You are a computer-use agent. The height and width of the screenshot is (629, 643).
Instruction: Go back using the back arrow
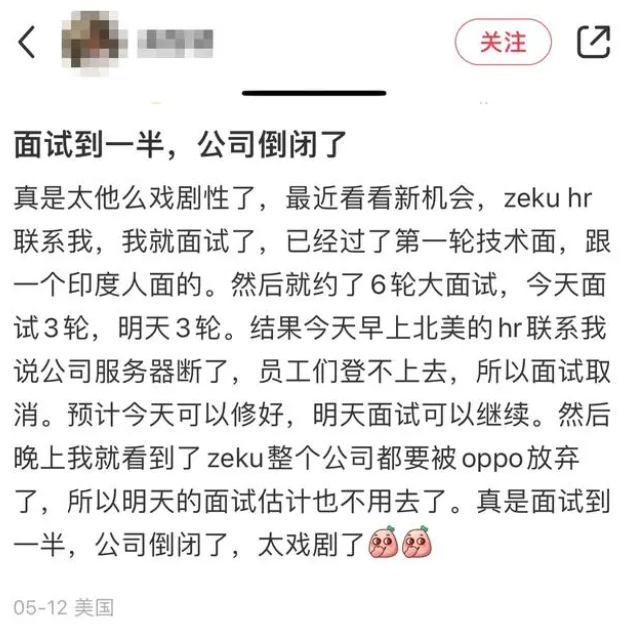pos(27,42)
